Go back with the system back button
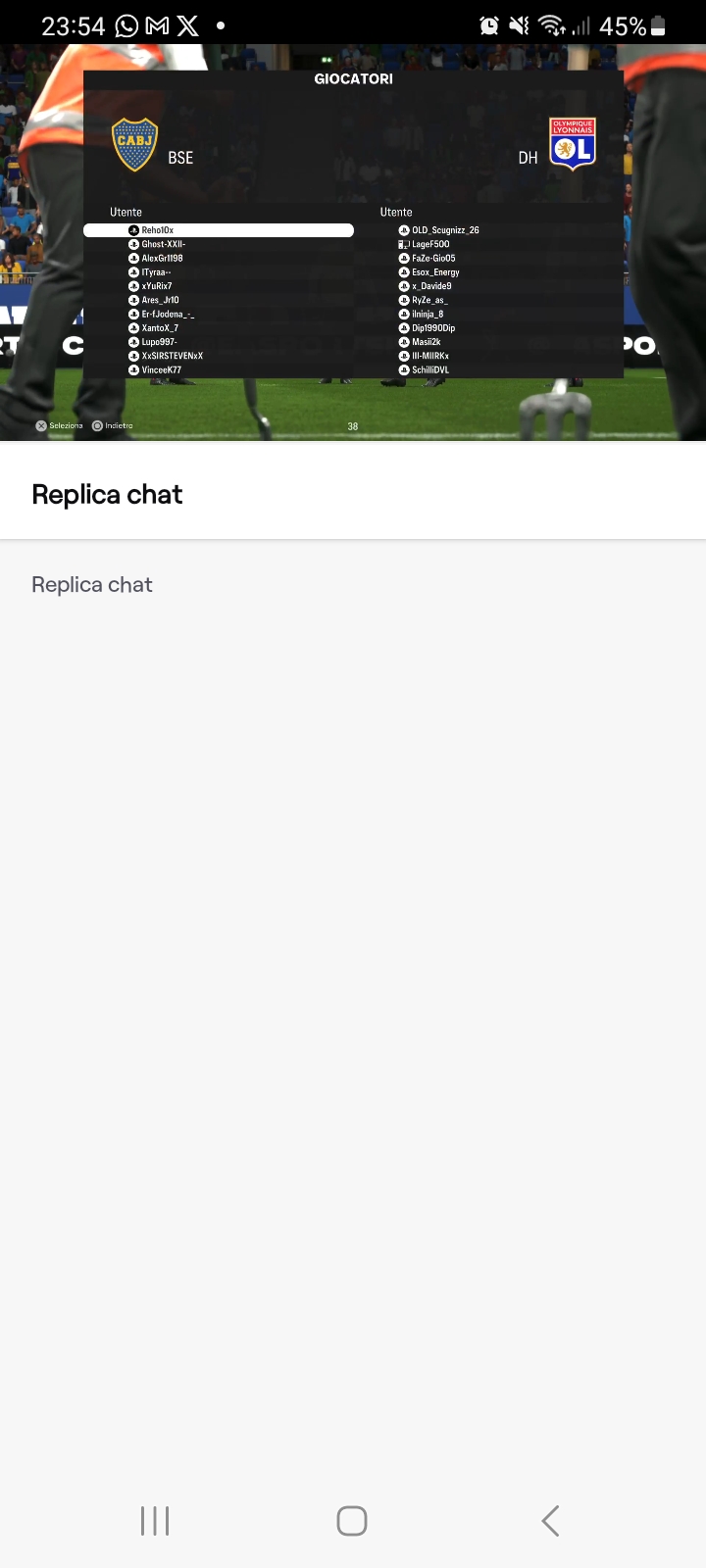The width and height of the screenshot is (706, 1568). click(550, 1521)
